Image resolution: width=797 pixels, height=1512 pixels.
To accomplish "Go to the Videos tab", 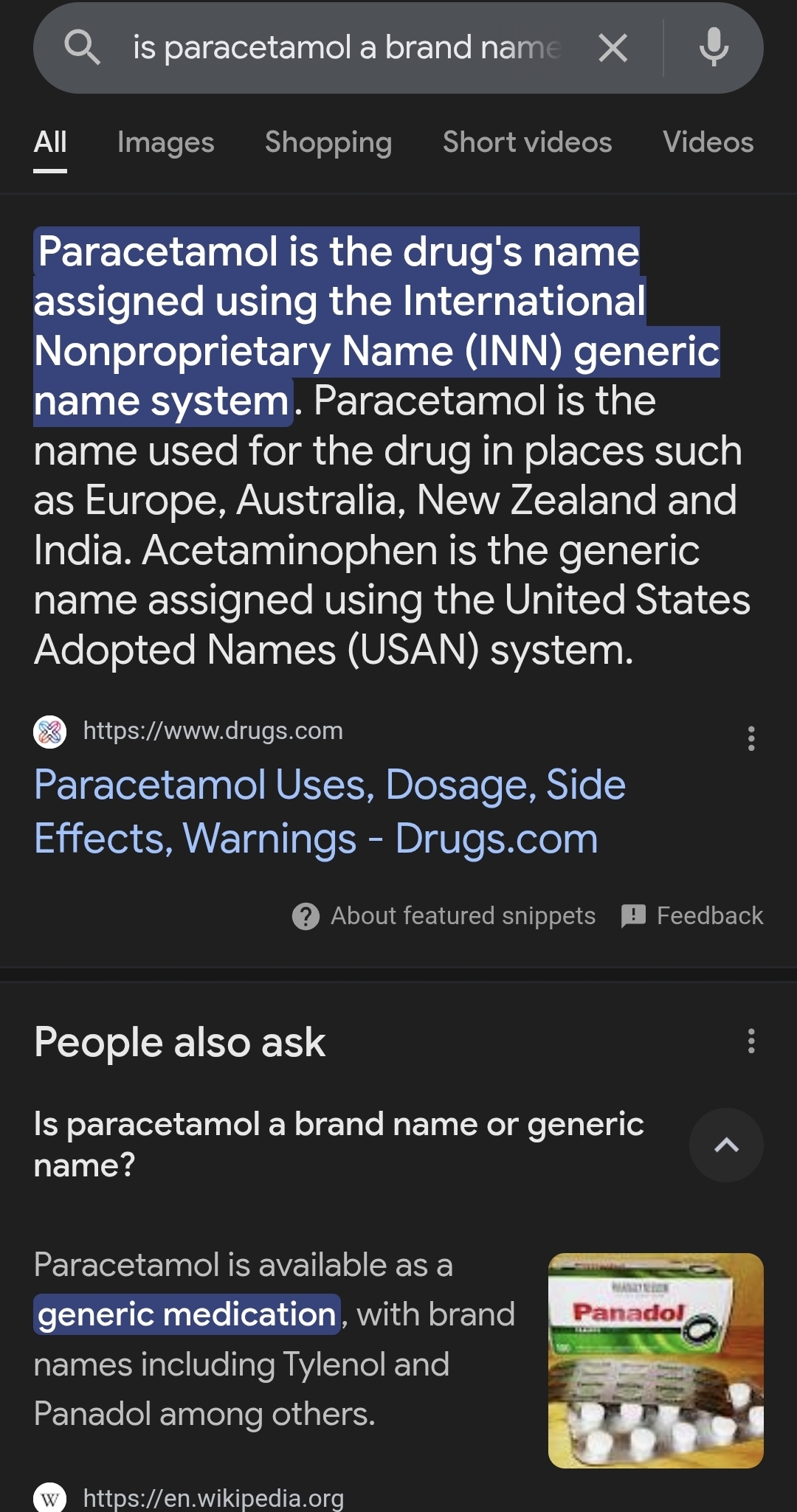I will point(708,142).
